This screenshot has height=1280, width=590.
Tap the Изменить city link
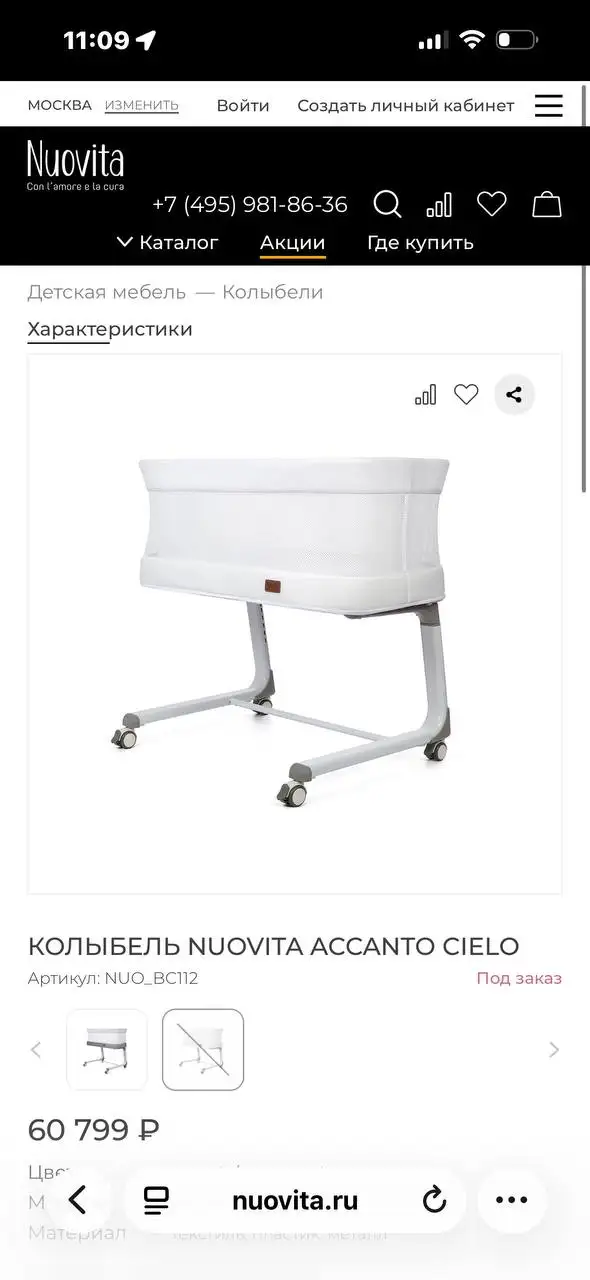[142, 105]
